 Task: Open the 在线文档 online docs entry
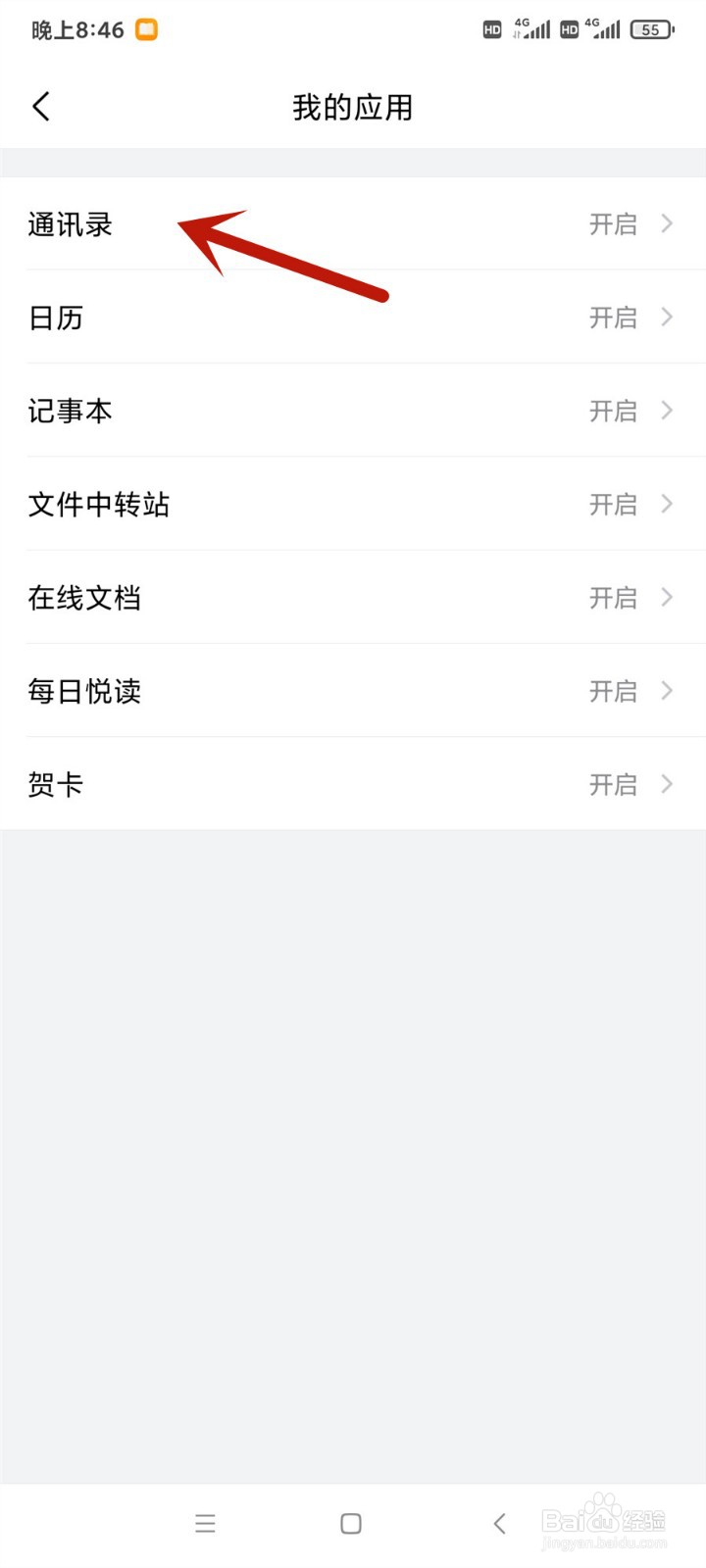[85, 598]
